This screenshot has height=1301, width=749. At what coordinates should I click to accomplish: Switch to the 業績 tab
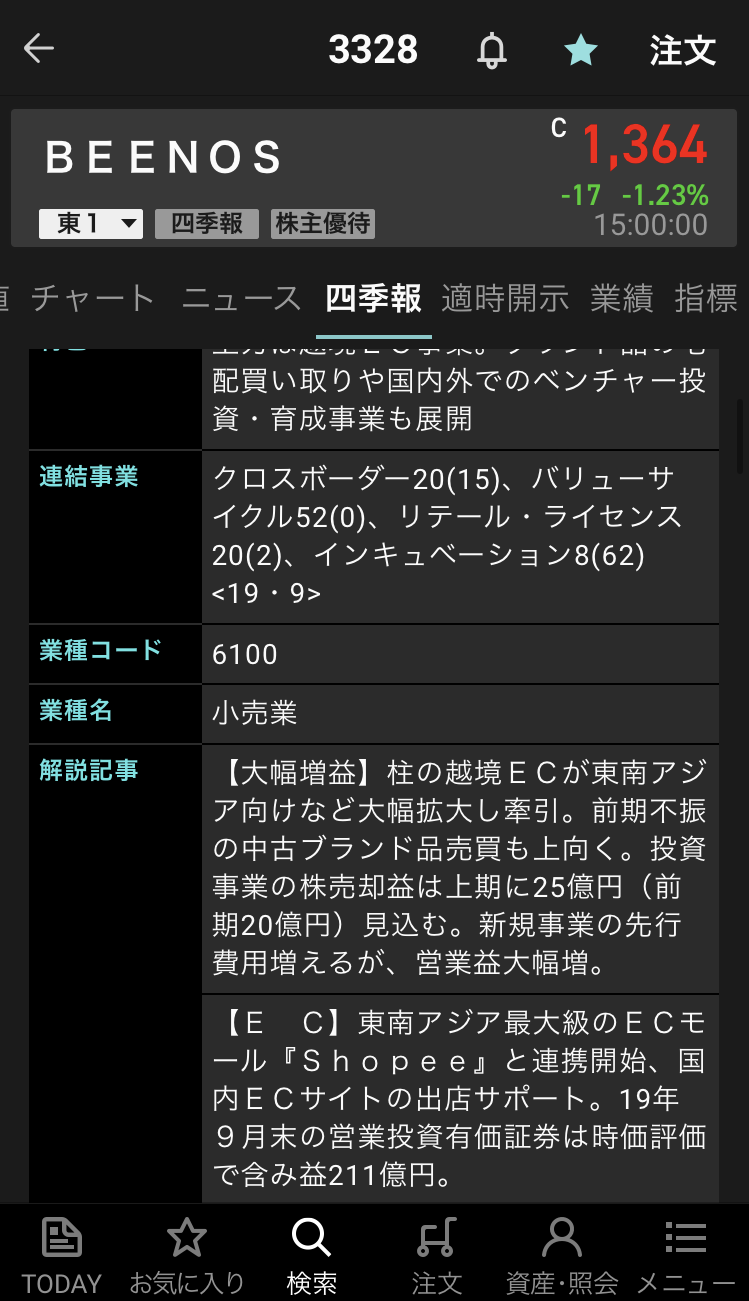tap(621, 298)
